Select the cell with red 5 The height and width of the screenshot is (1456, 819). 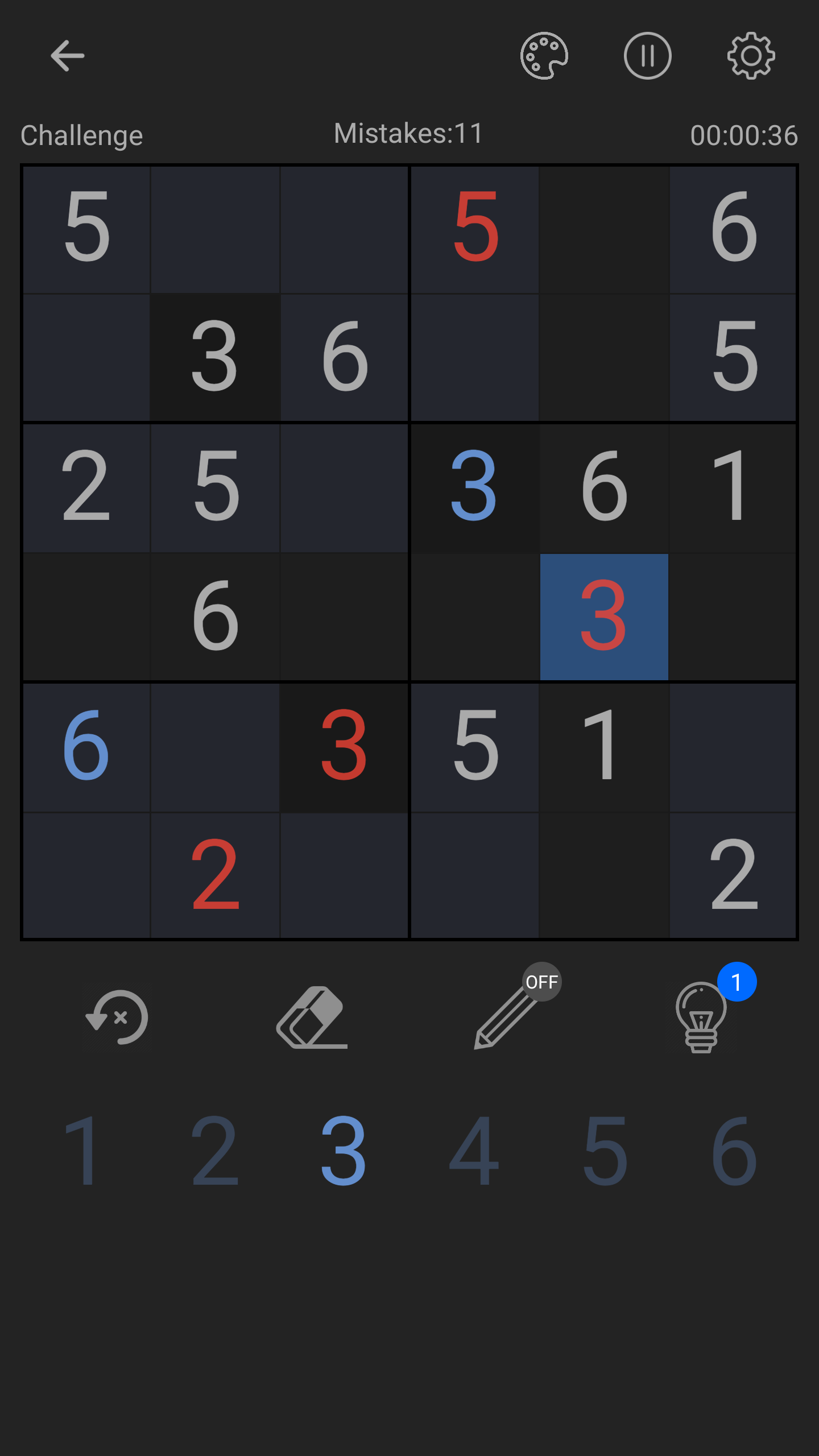pos(475,229)
